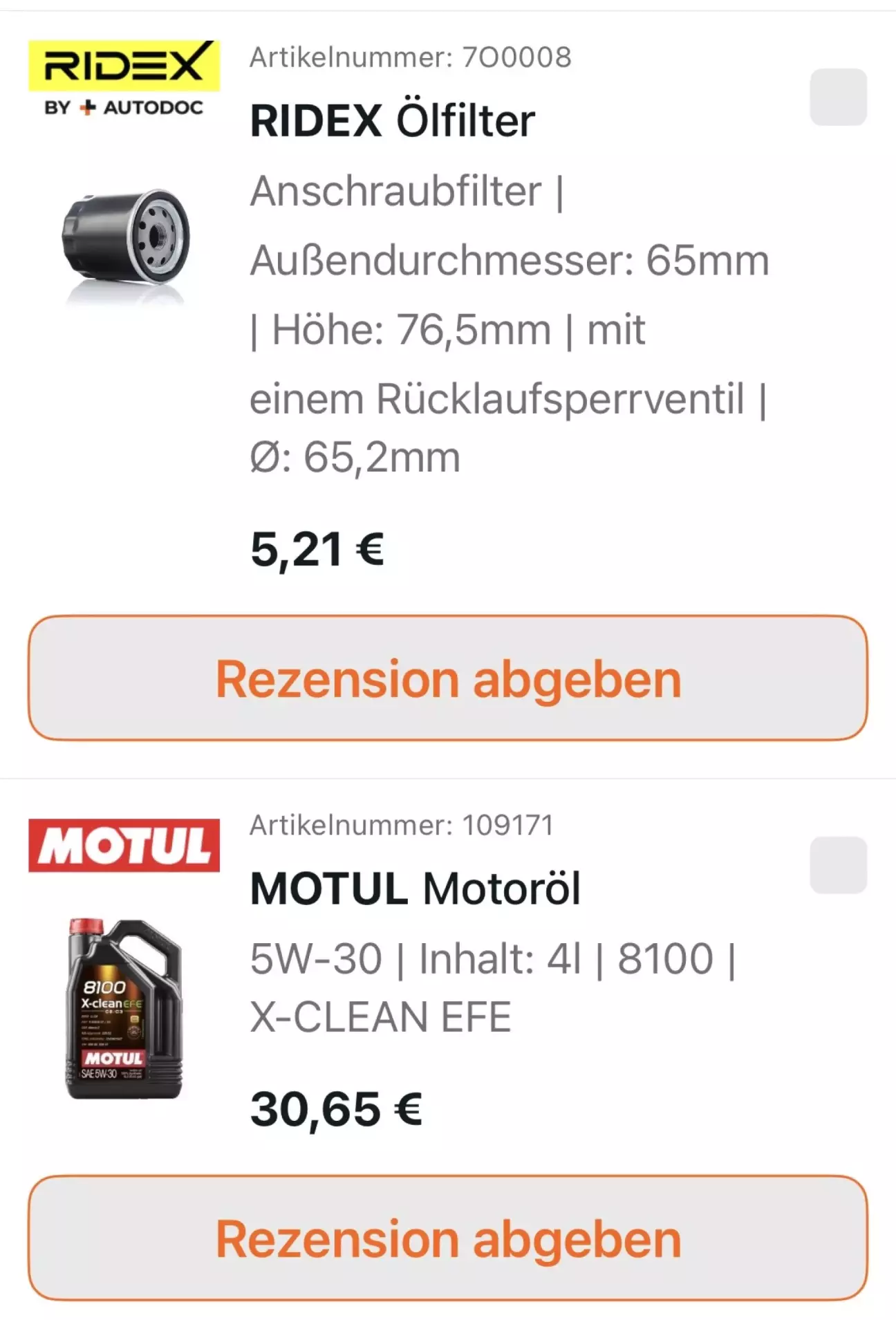This screenshot has height=1320, width=896.
Task: Select the RIDEX Ölfilter checkbox
Action: [x=838, y=97]
